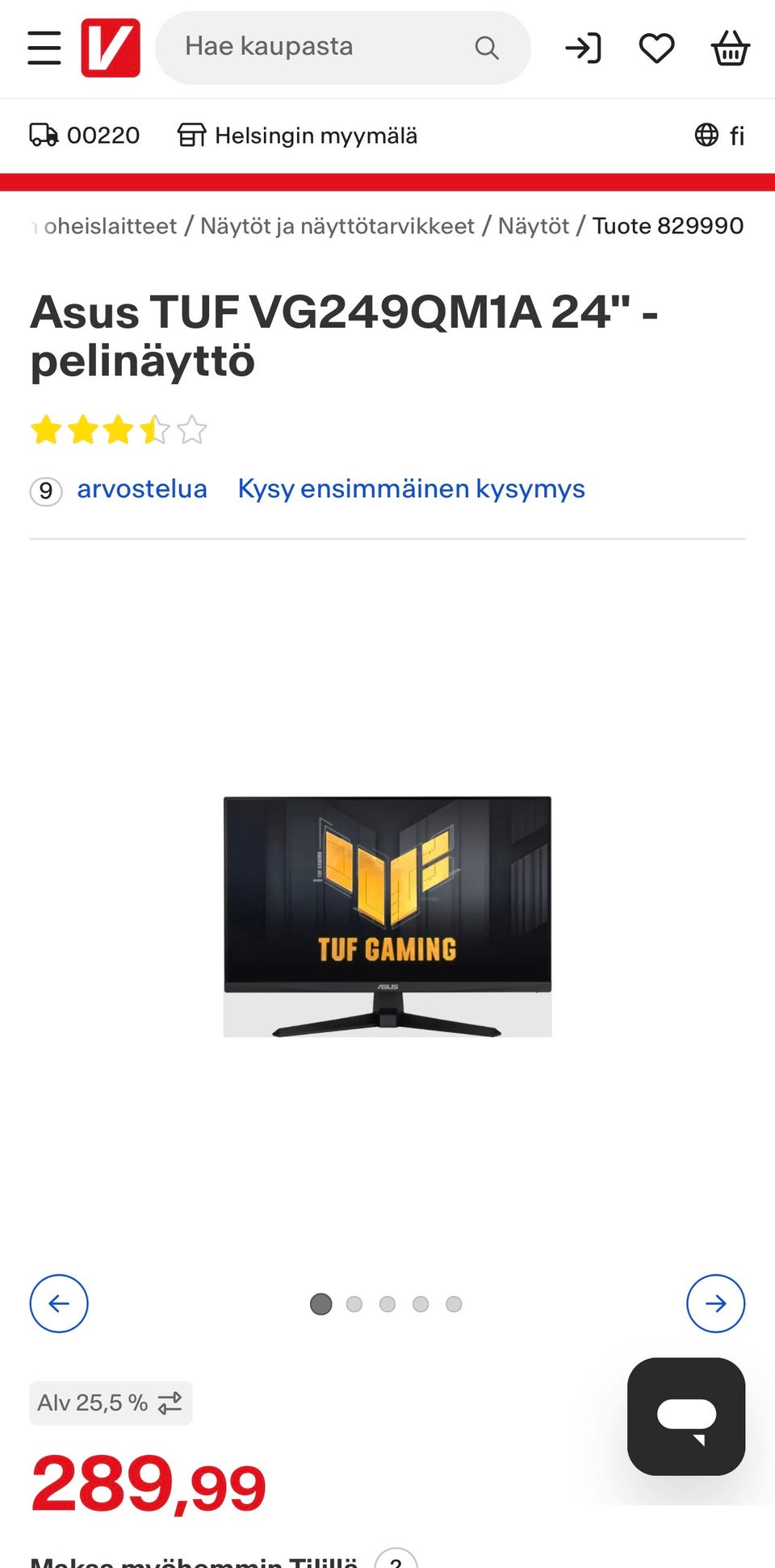Go to Verkkokauppa home via logo
The width and height of the screenshot is (775, 1568).
point(111,48)
